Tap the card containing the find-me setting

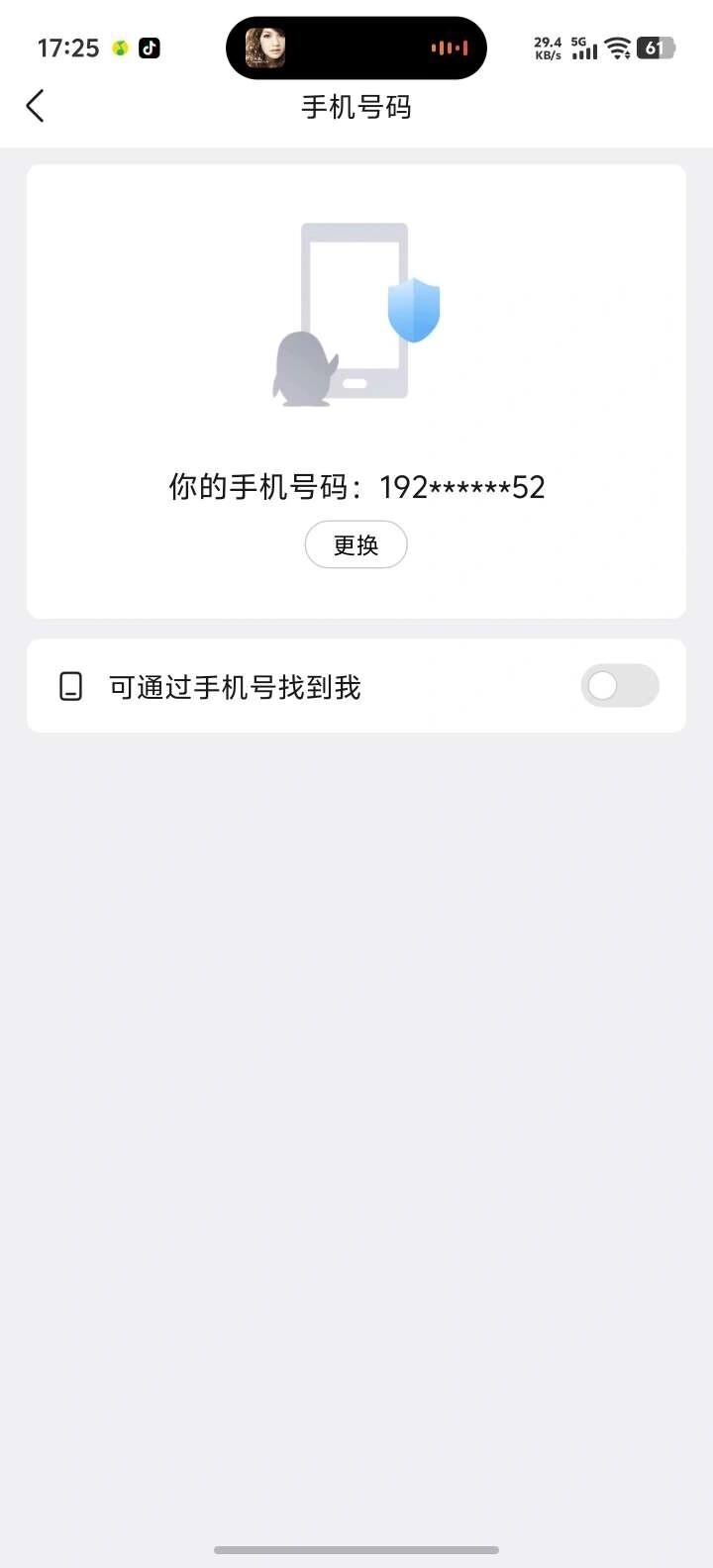point(356,686)
